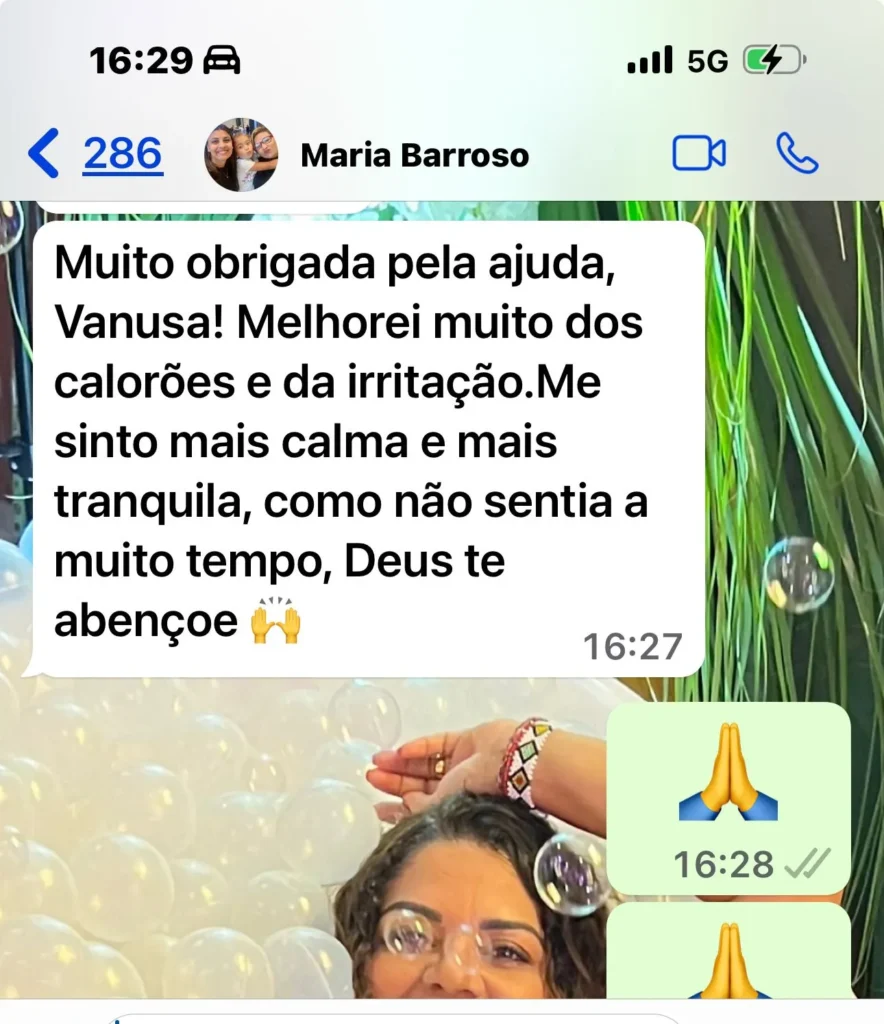Start a voice call with Maria Barroso
884x1024 pixels.
coord(797,154)
